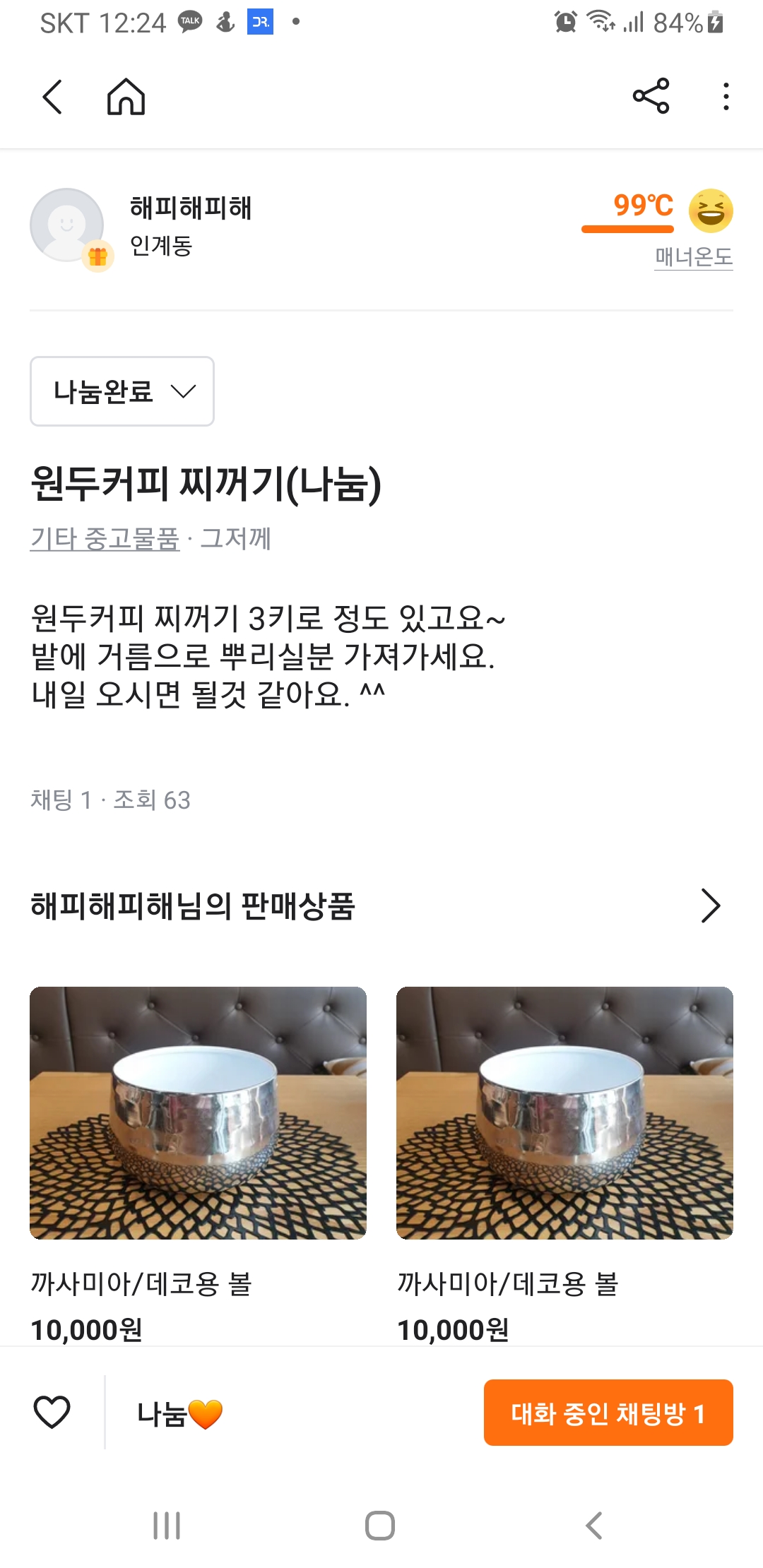Open 대화 중인 채팅방 1
The height and width of the screenshot is (1568, 763).
pos(608,1413)
